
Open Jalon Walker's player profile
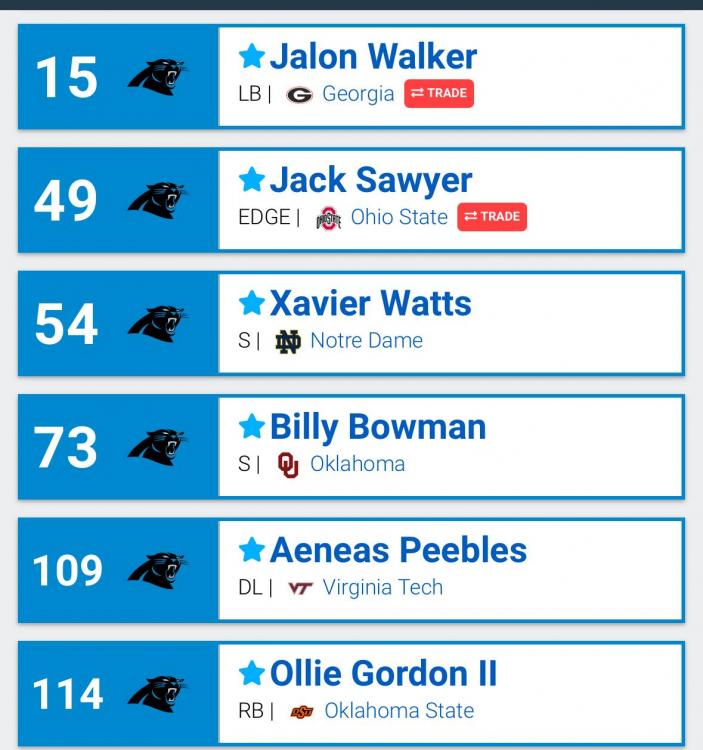372,57
